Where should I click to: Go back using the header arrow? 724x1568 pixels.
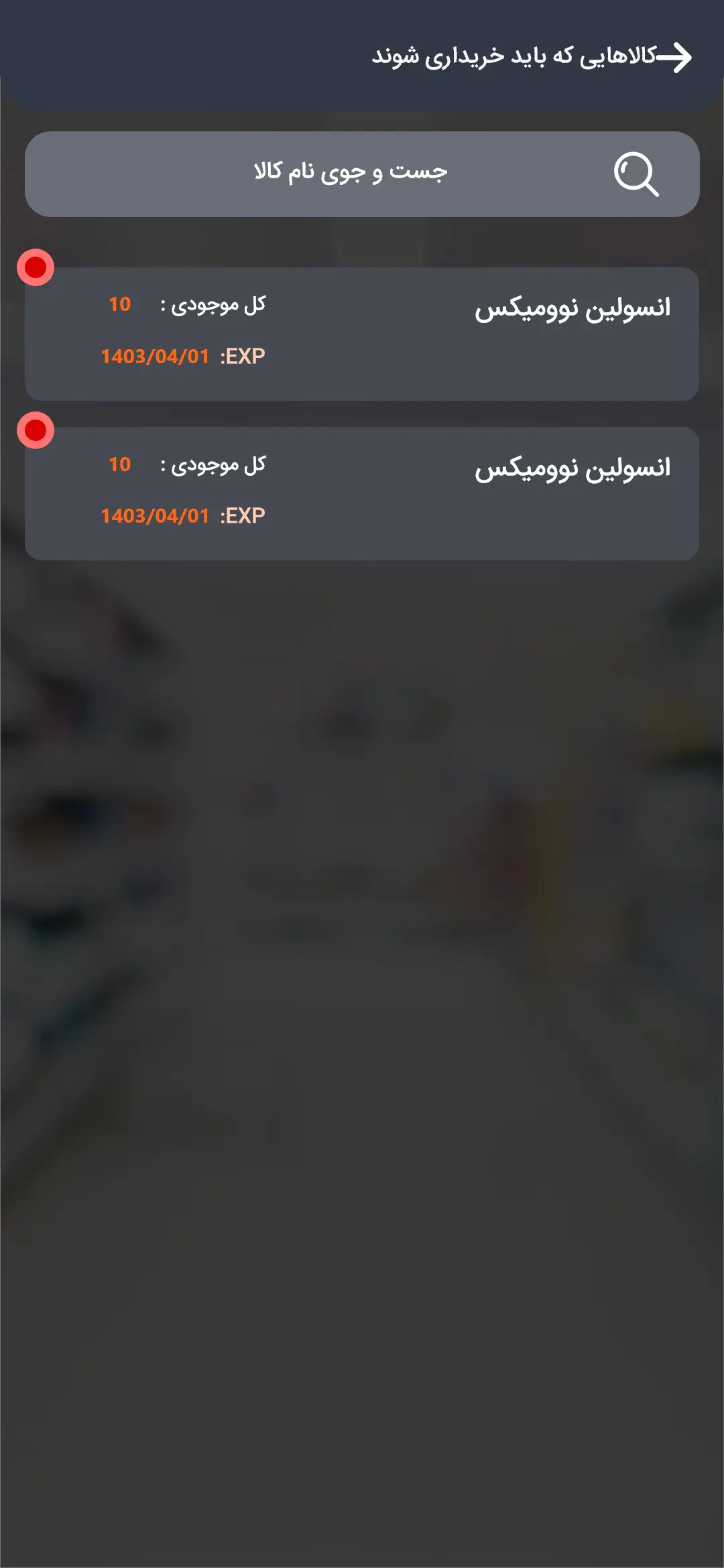[x=674, y=58]
